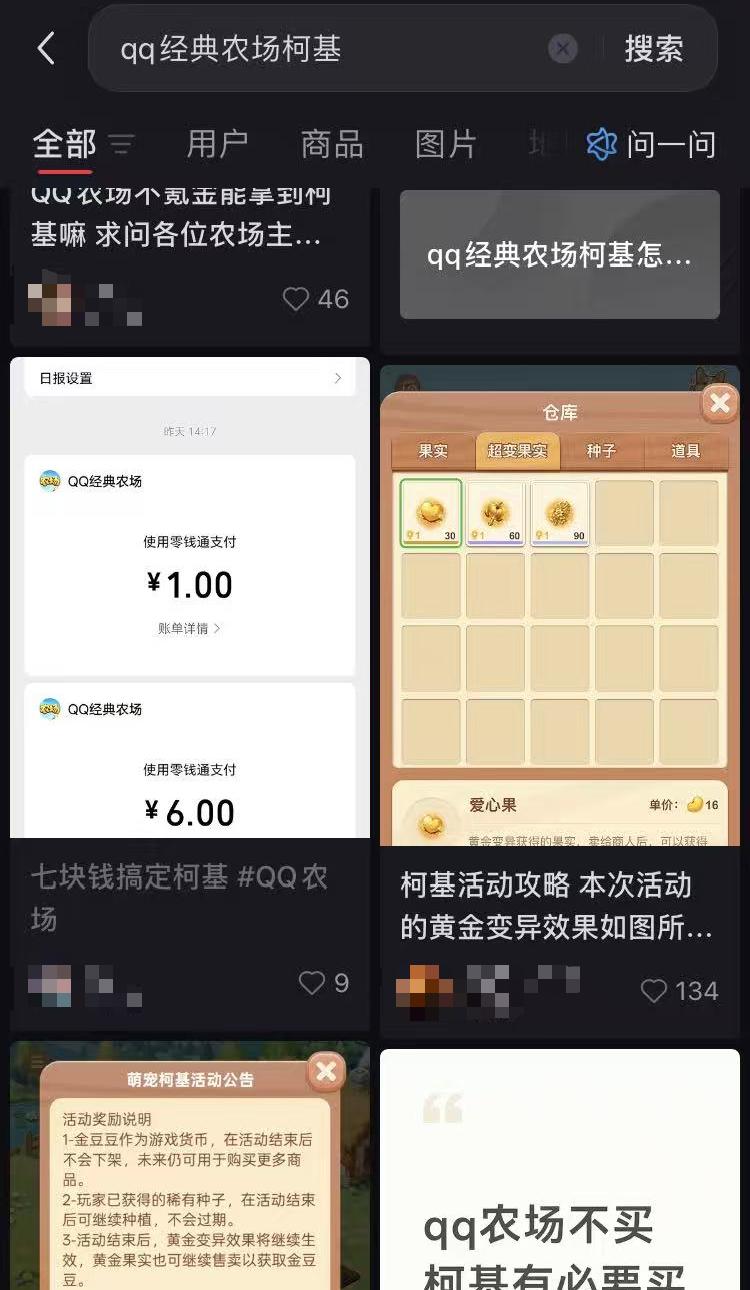Open the qq经典农场柯基怎… suggestion card
This screenshot has height=1290, width=750.
click(559, 255)
